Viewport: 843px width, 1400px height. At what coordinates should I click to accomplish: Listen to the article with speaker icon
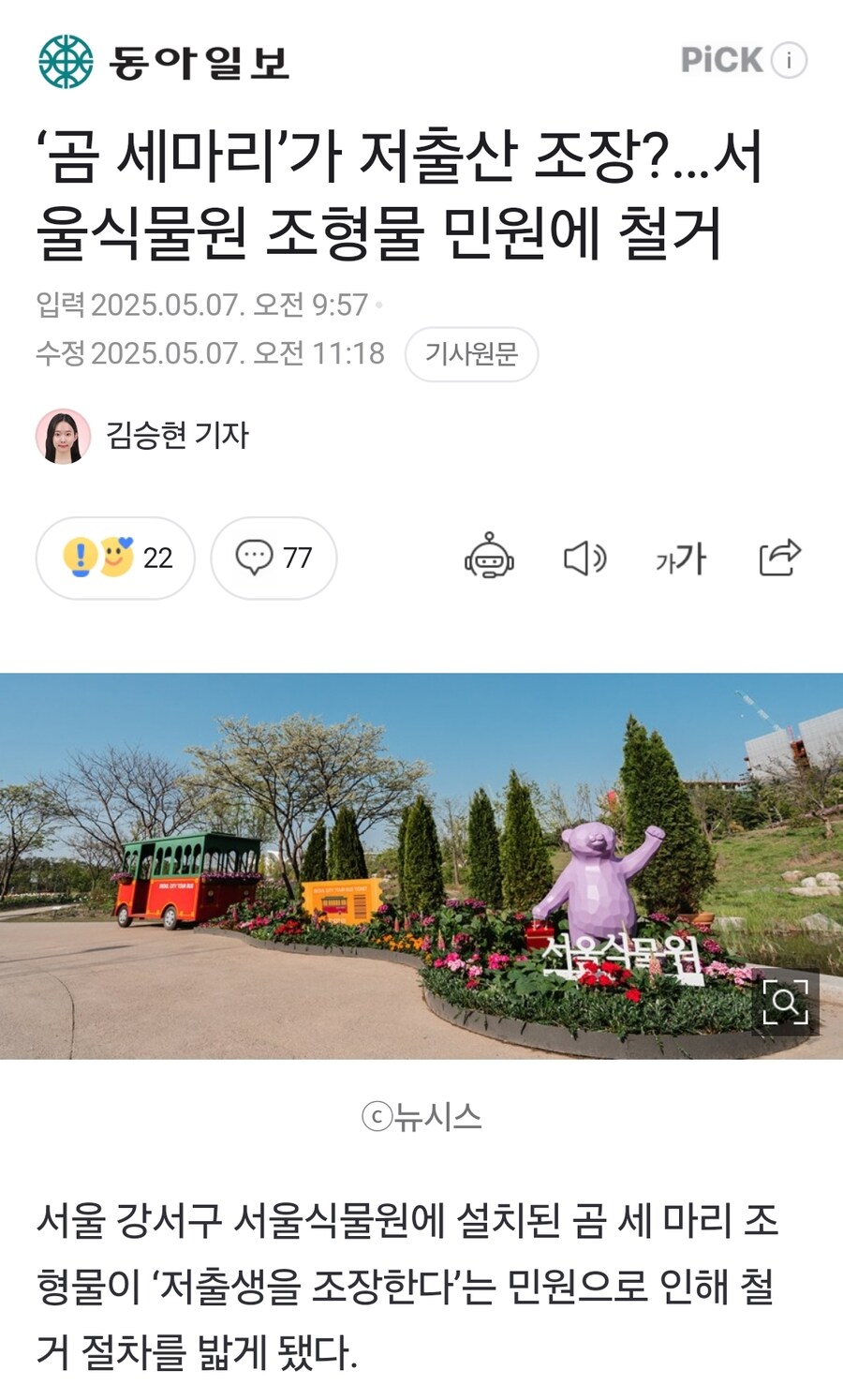(x=585, y=559)
